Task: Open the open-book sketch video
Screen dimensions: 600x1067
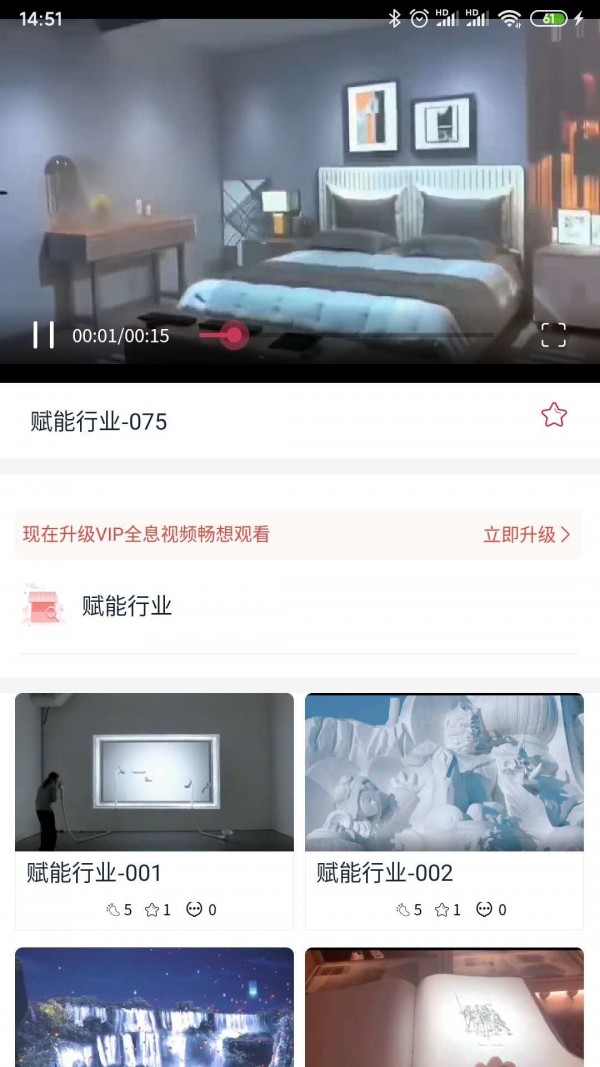Action: click(x=444, y=1005)
